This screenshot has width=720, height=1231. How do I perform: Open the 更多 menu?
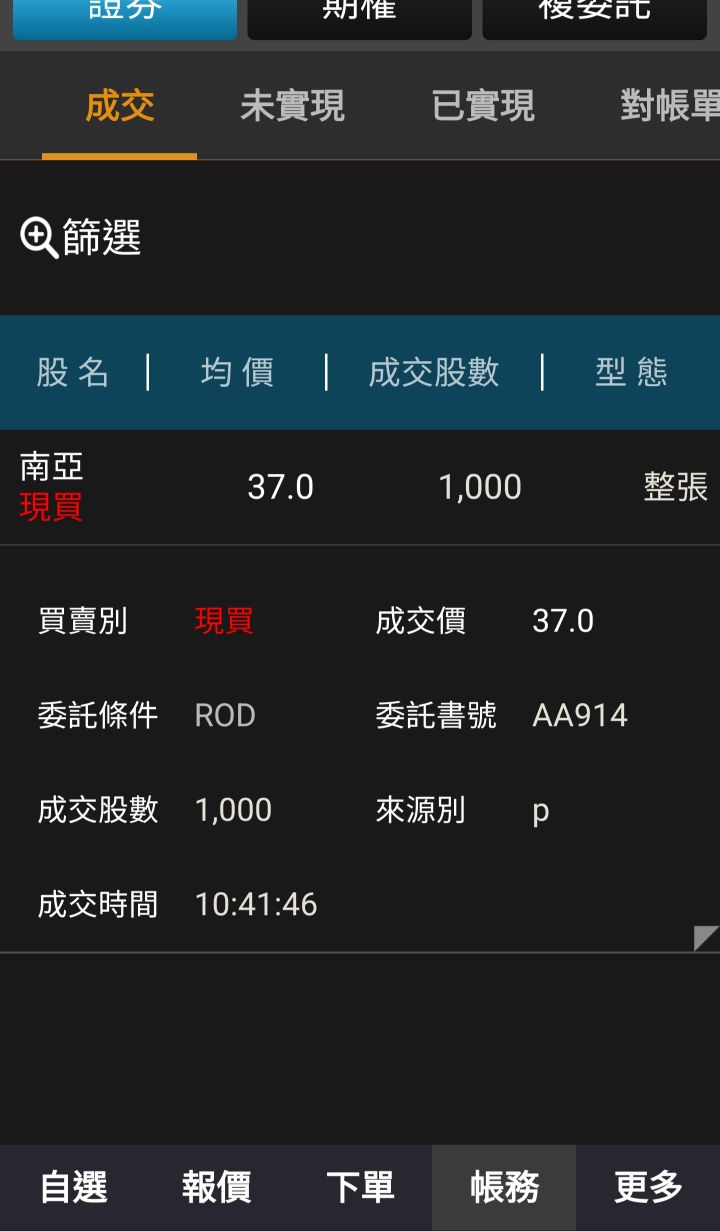pos(648,1187)
